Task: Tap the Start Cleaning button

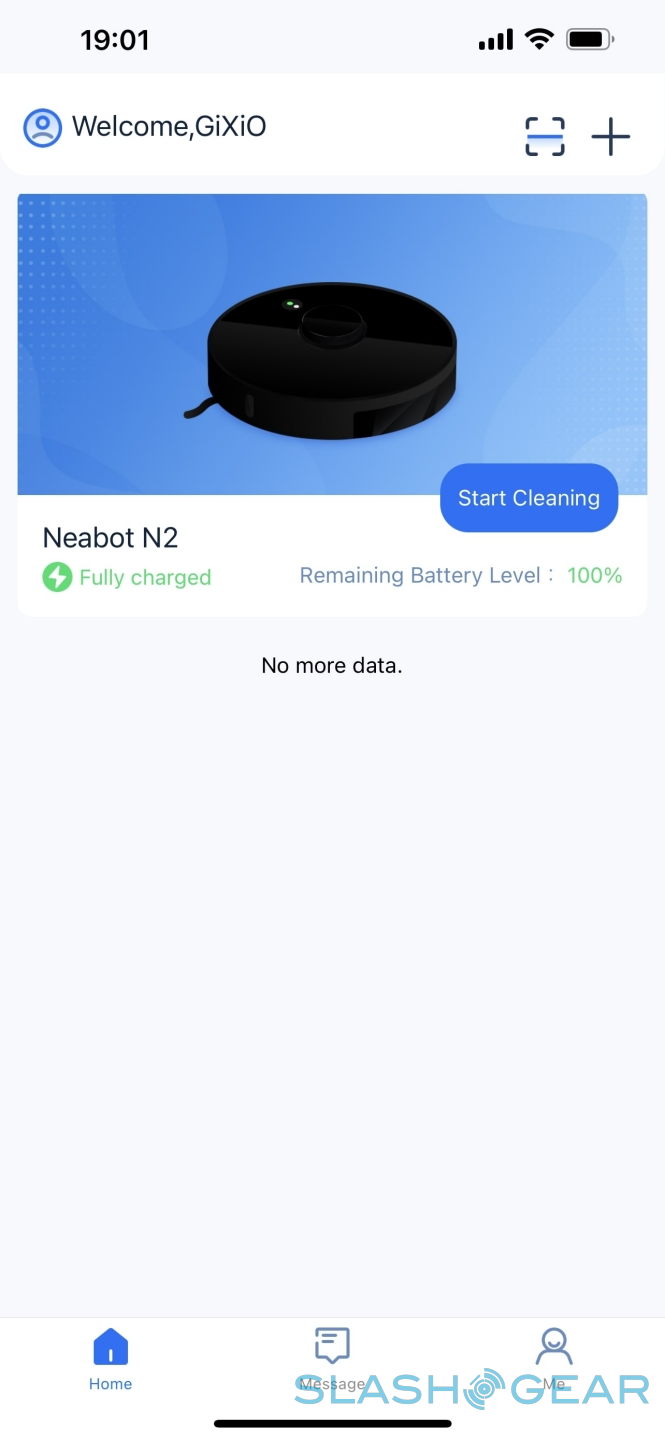Action: 528,498
